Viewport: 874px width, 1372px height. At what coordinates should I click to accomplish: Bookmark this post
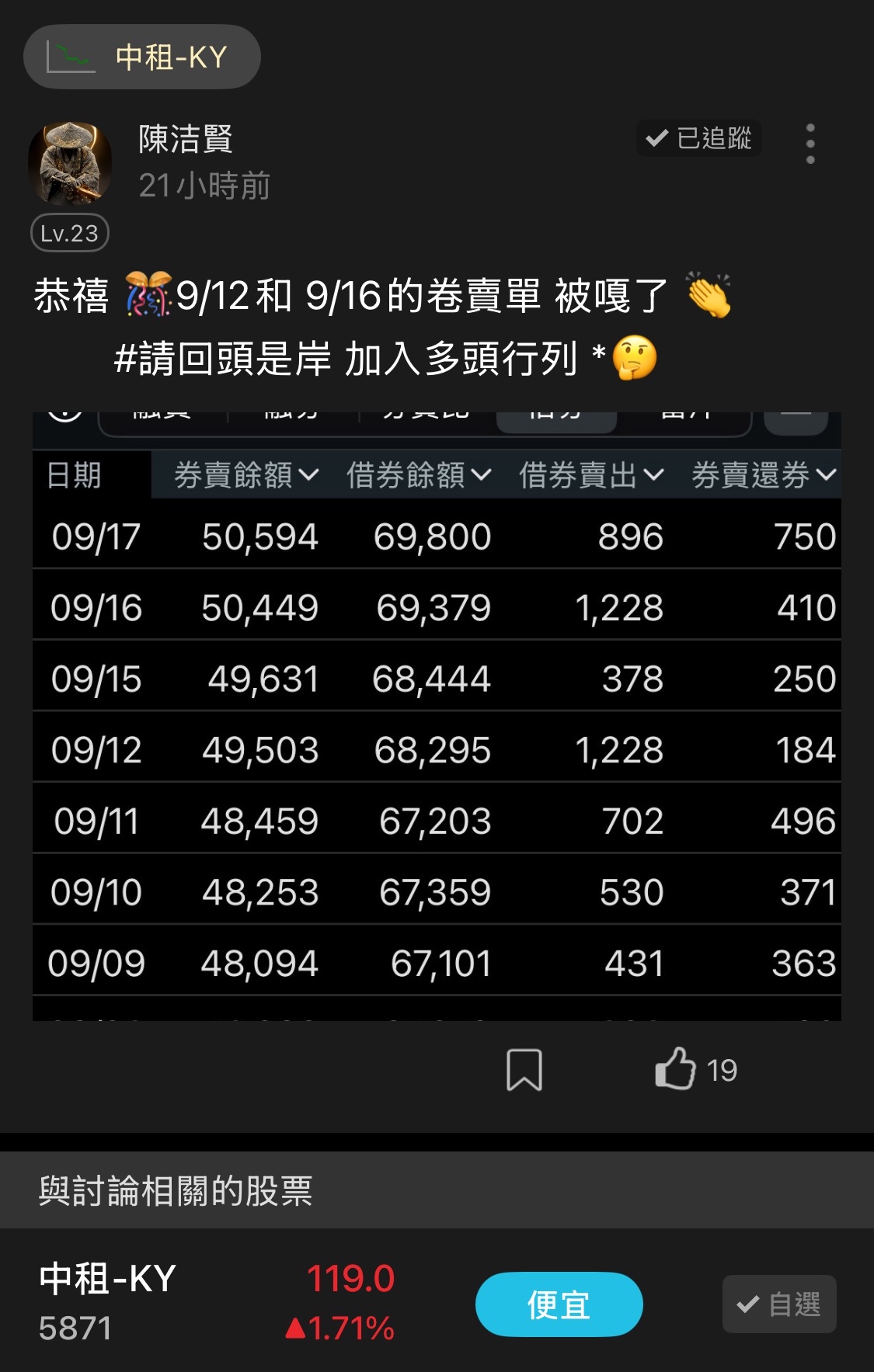click(524, 1070)
